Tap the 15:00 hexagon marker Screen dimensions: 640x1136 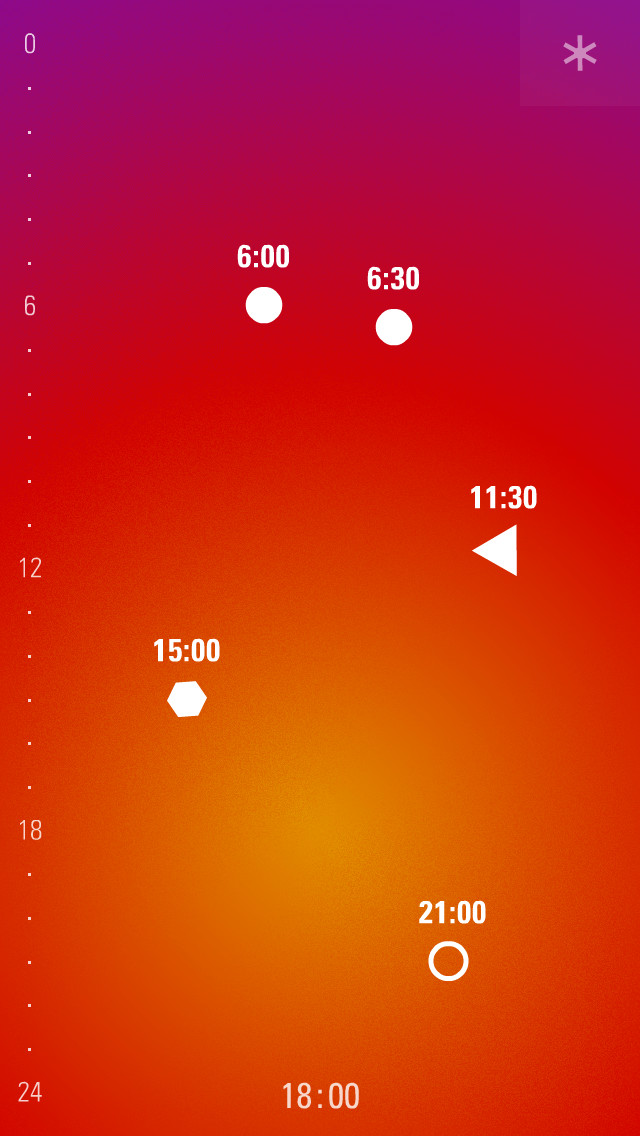[x=187, y=699]
